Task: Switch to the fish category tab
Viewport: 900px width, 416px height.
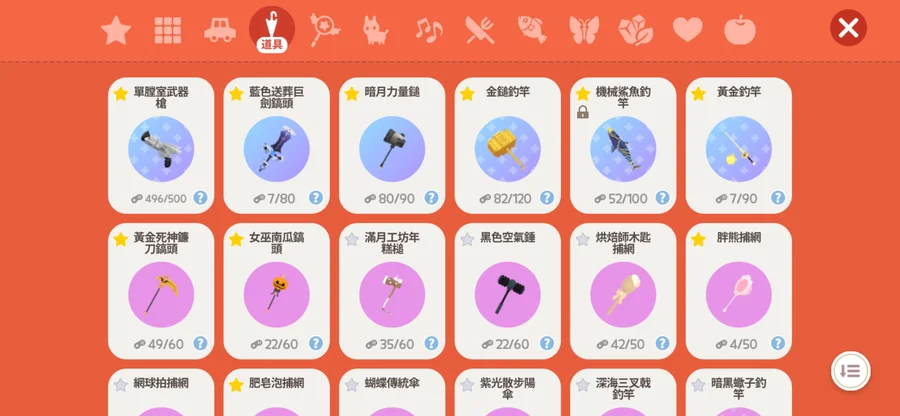Action: (532, 30)
